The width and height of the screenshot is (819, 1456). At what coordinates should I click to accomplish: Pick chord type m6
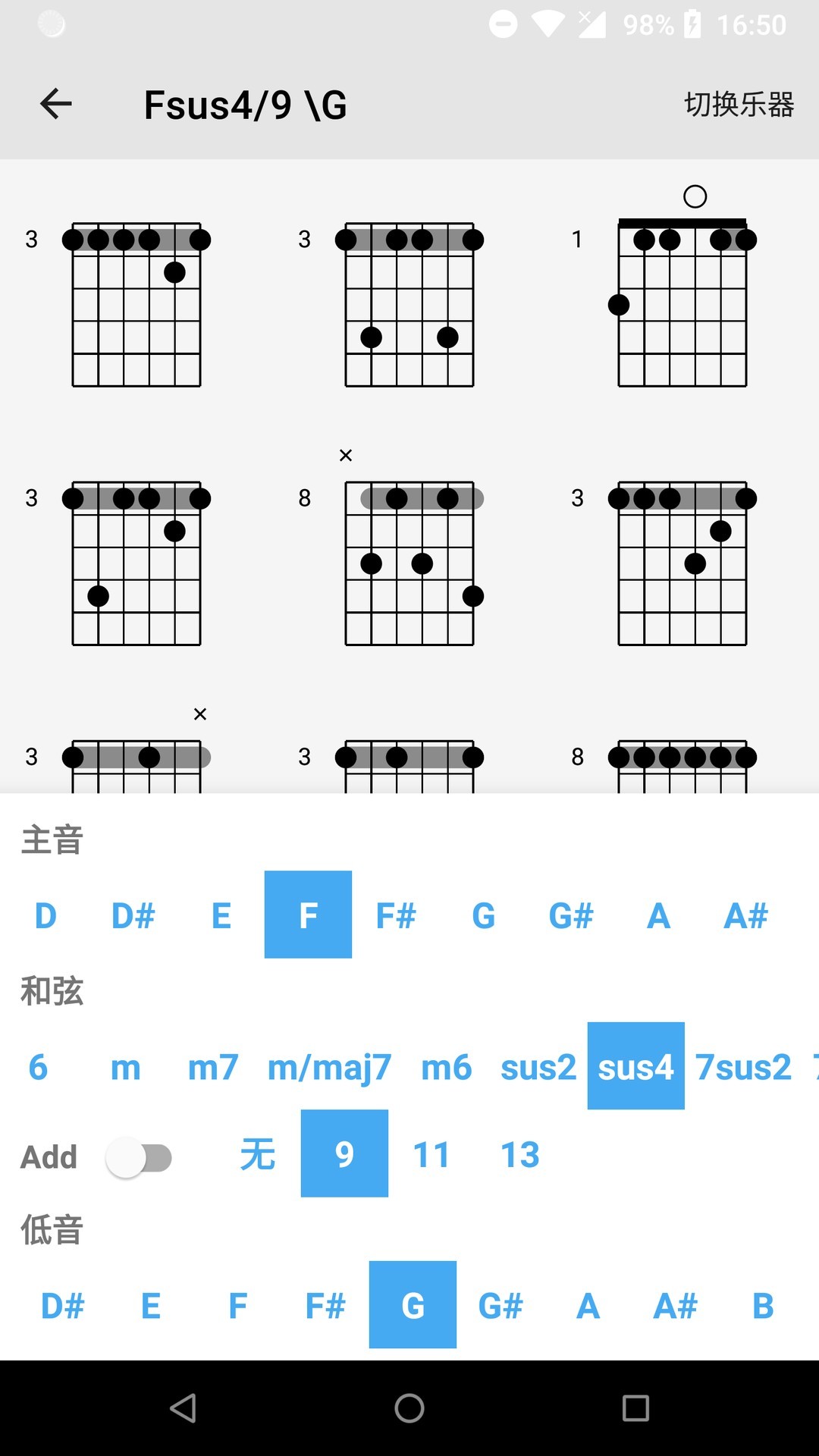(445, 1067)
